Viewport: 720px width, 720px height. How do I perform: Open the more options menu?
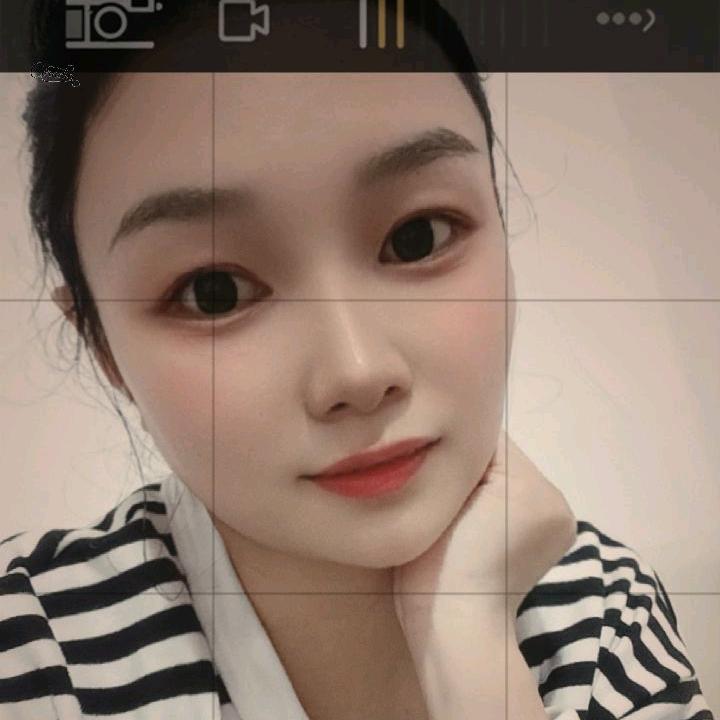(625, 19)
